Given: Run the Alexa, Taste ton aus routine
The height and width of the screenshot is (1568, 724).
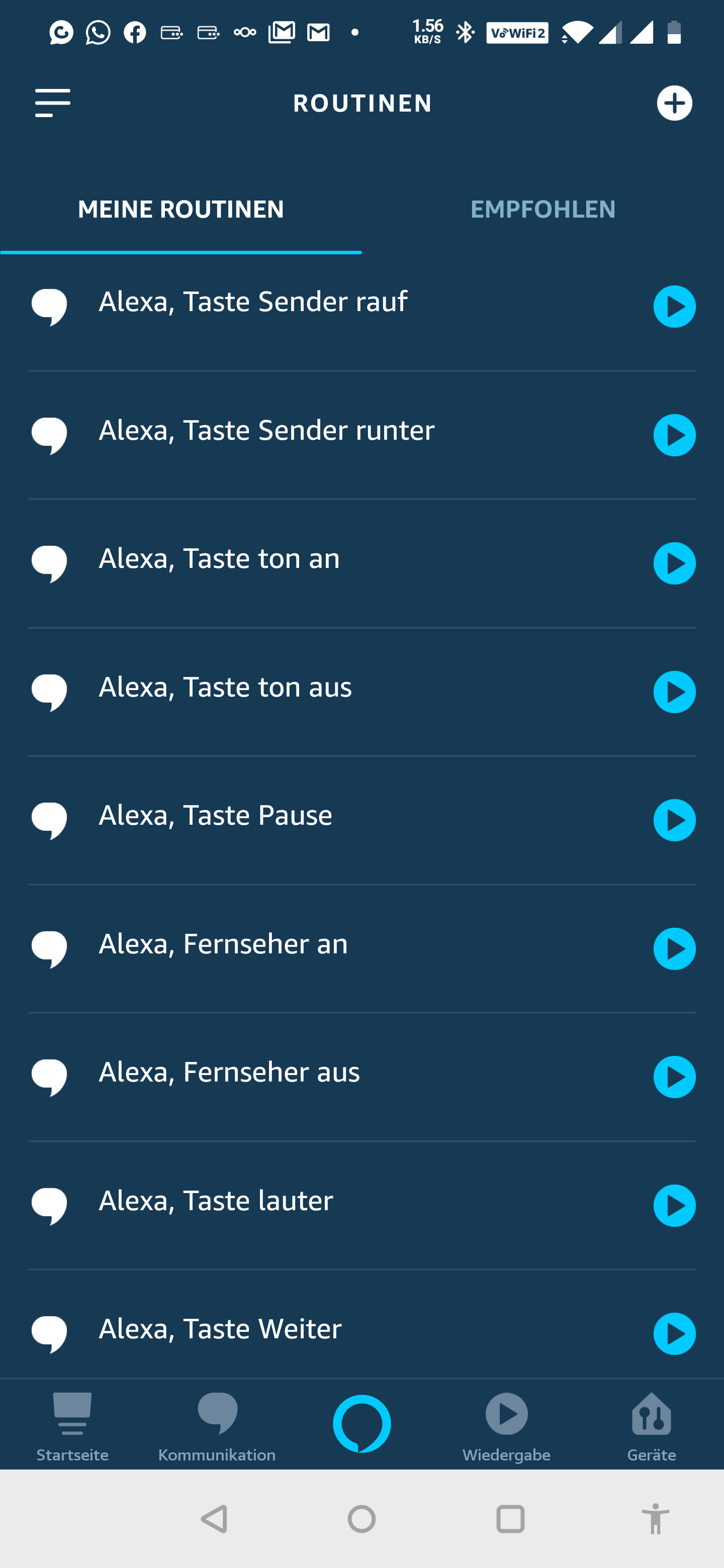Looking at the screenshot, I should (x=674, y=692).
